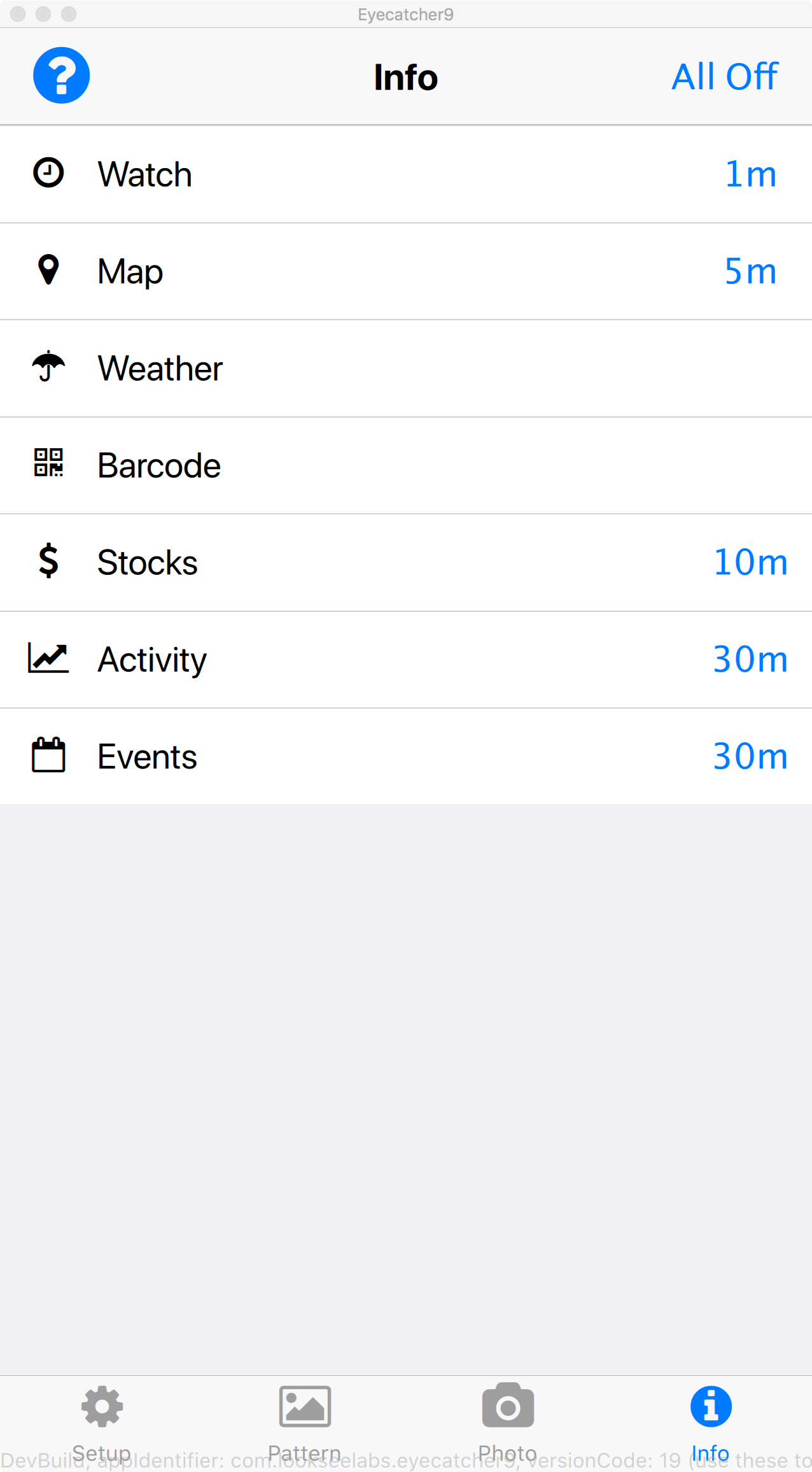Open the Events row
Viewport: 812px width, 1472px height.
406,756
